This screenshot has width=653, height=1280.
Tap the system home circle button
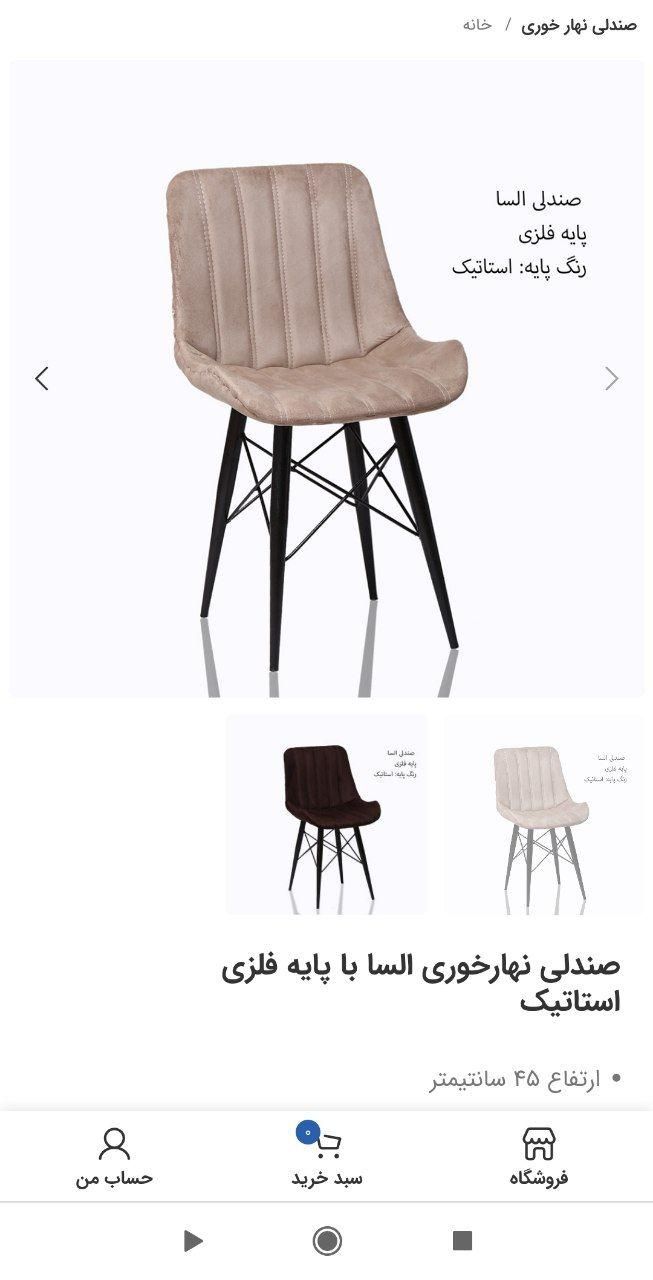click(327, 1241)
